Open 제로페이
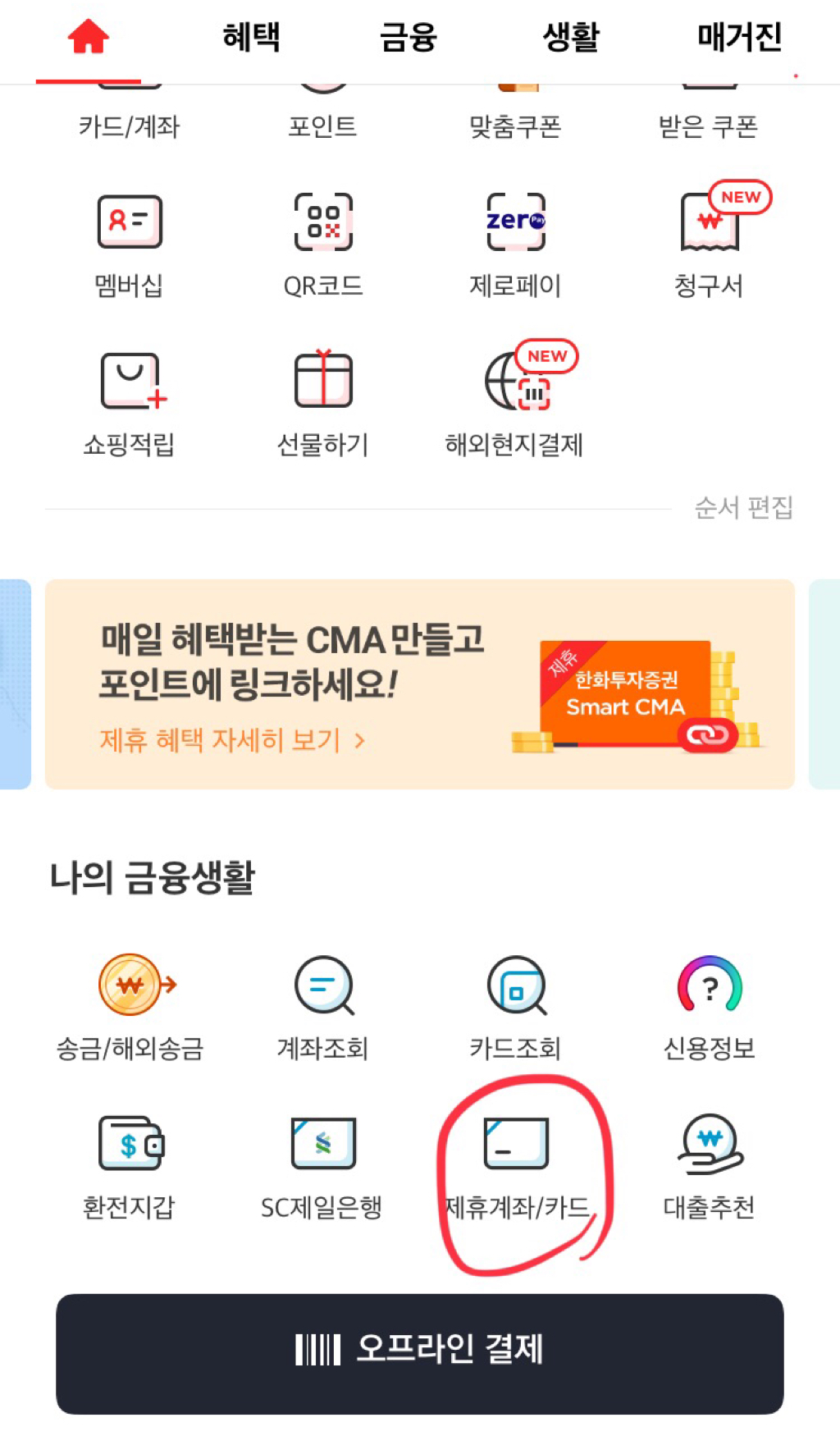Screen dimensions: 840x1436 point(515,244)
